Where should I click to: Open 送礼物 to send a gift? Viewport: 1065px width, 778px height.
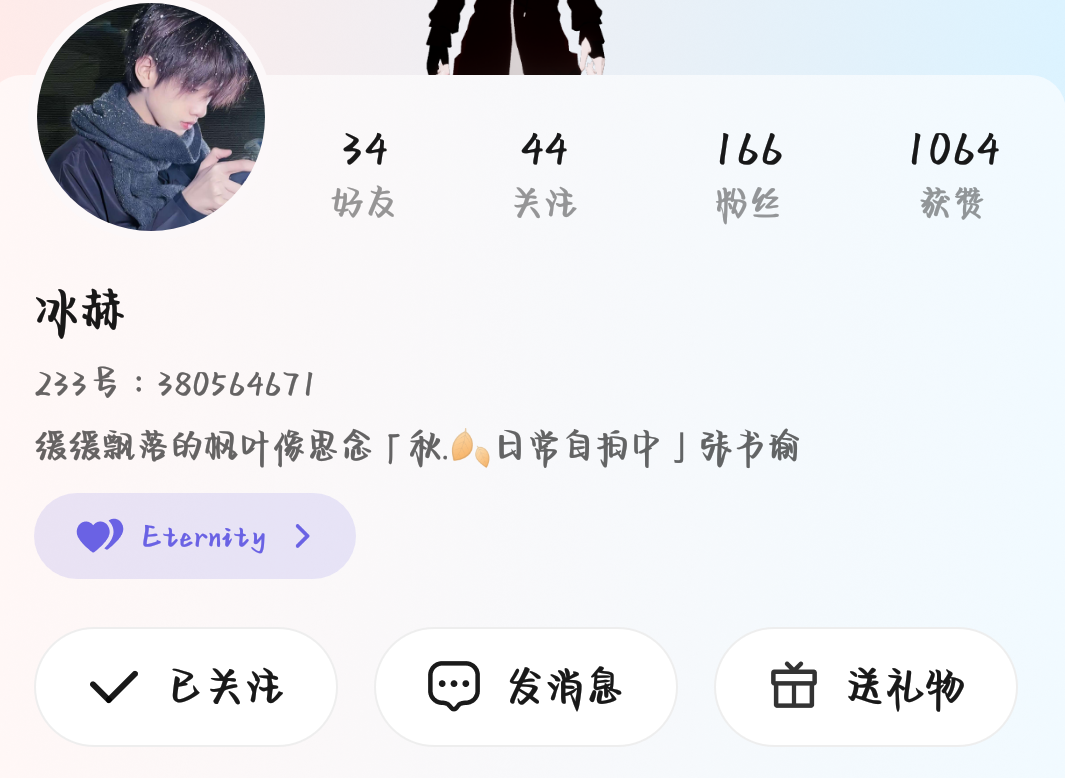(x=866, y=687)
